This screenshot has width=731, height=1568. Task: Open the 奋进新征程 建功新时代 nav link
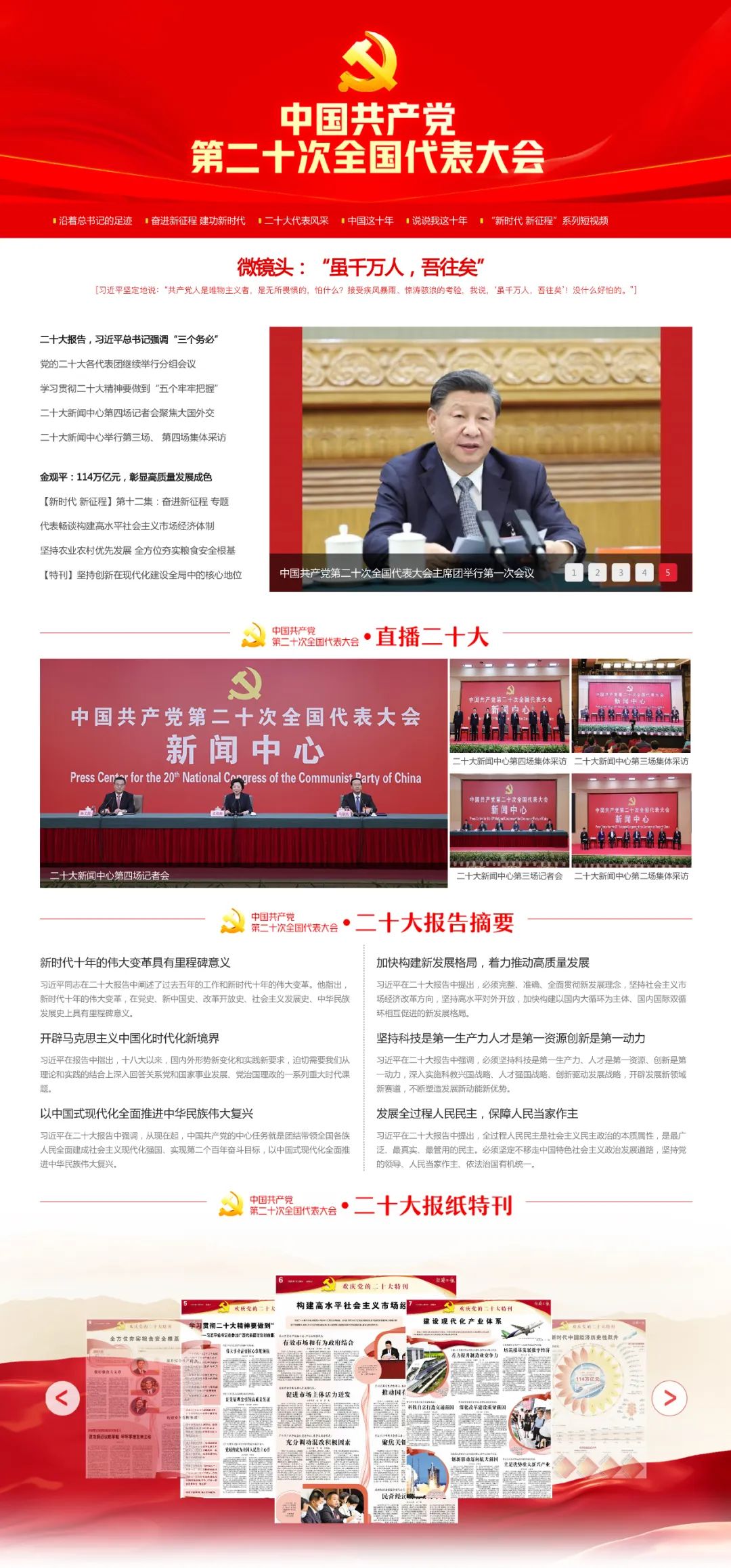pos(198,221)
